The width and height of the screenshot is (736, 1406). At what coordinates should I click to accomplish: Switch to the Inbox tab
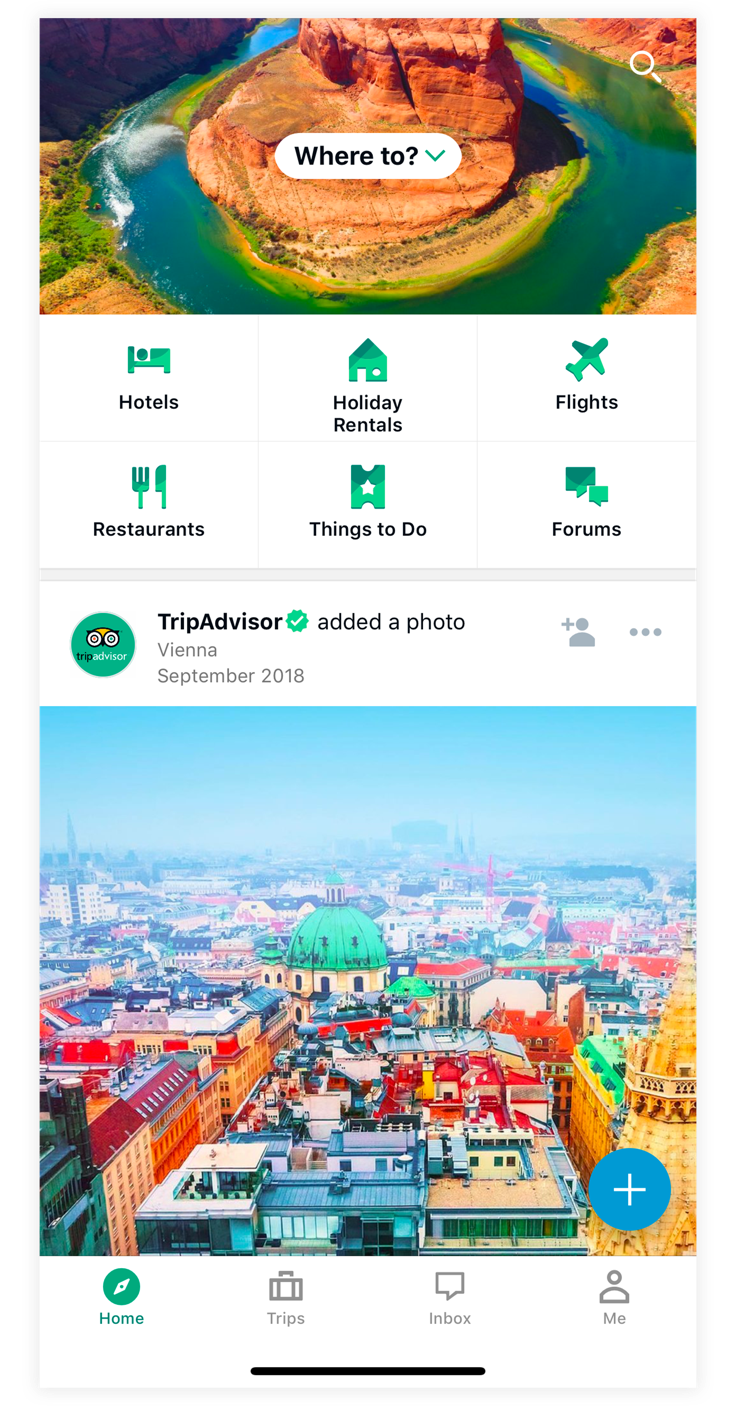click(450, 1299)
